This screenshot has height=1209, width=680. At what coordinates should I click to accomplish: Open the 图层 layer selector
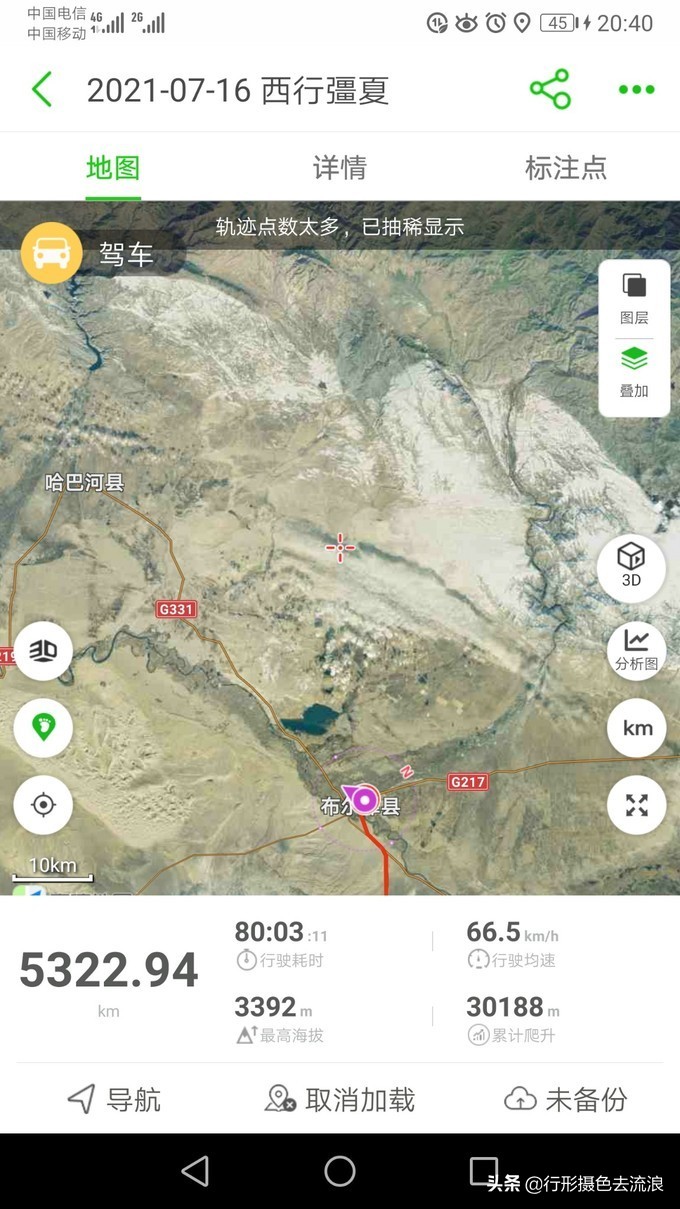[x=634, y=298]
